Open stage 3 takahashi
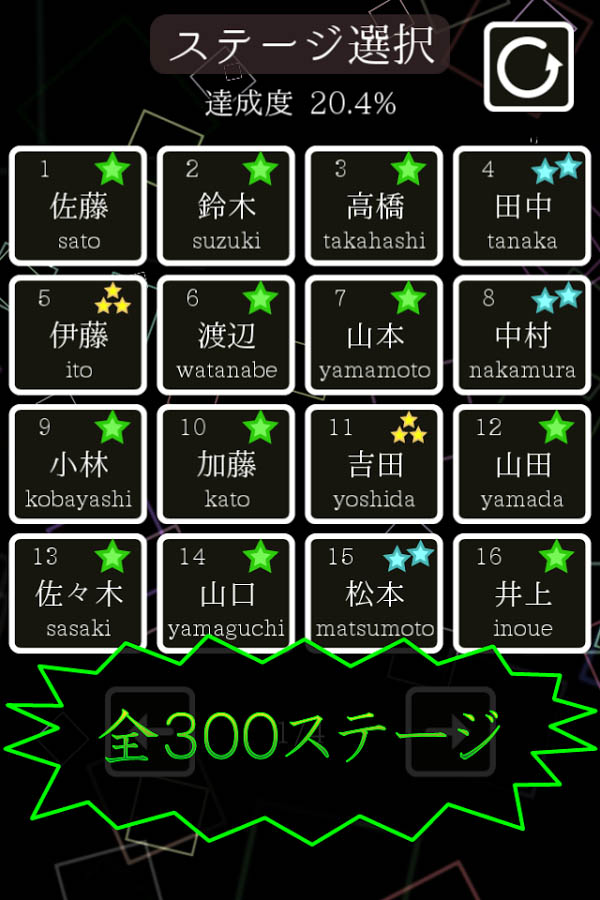Image resolution: width=600 pixels, height=900 pixels. pos(374,206)
